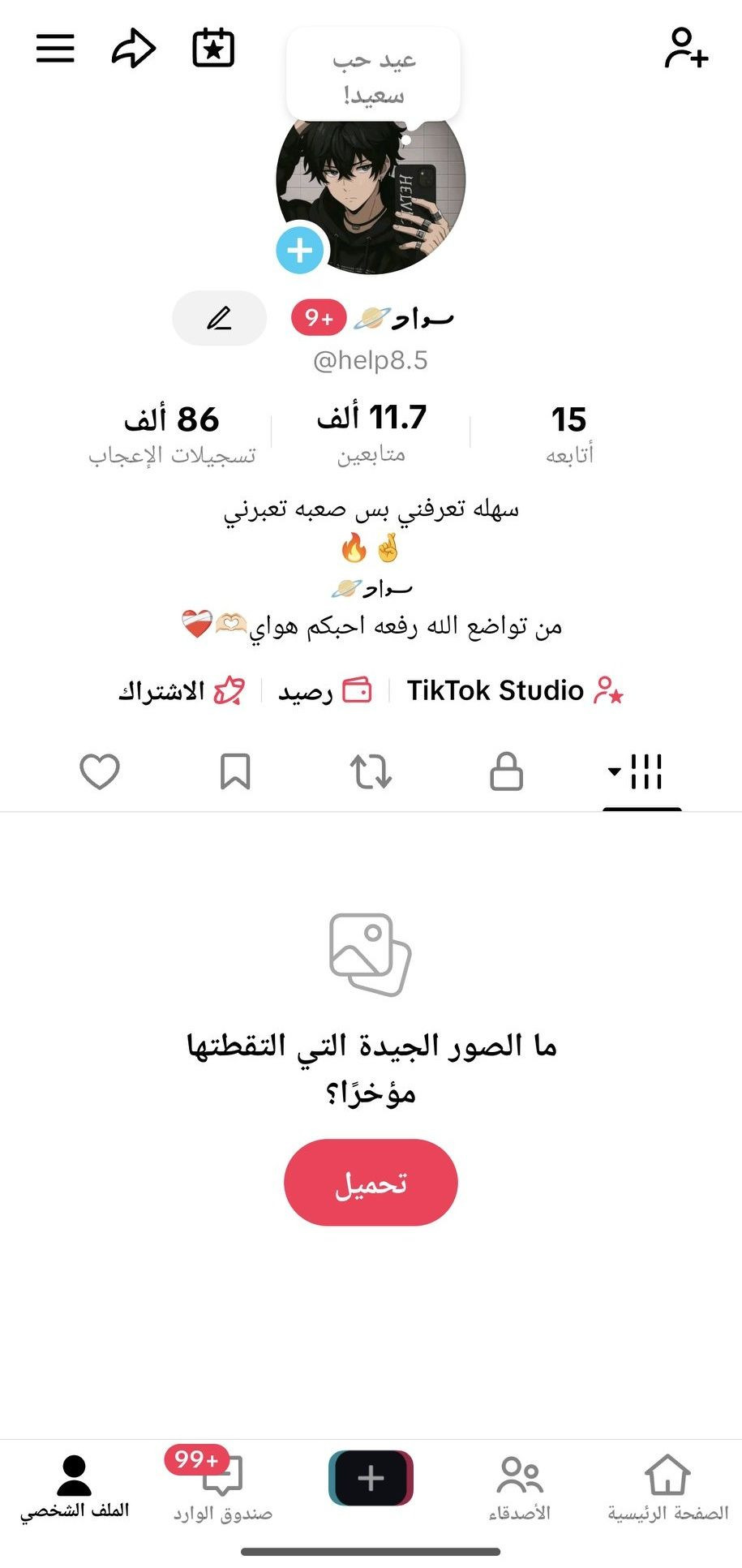This screenshot has height=1568, width=742.
Task: Select the posts grid tab
Action: pyautogui.click(x=641, y=771)
